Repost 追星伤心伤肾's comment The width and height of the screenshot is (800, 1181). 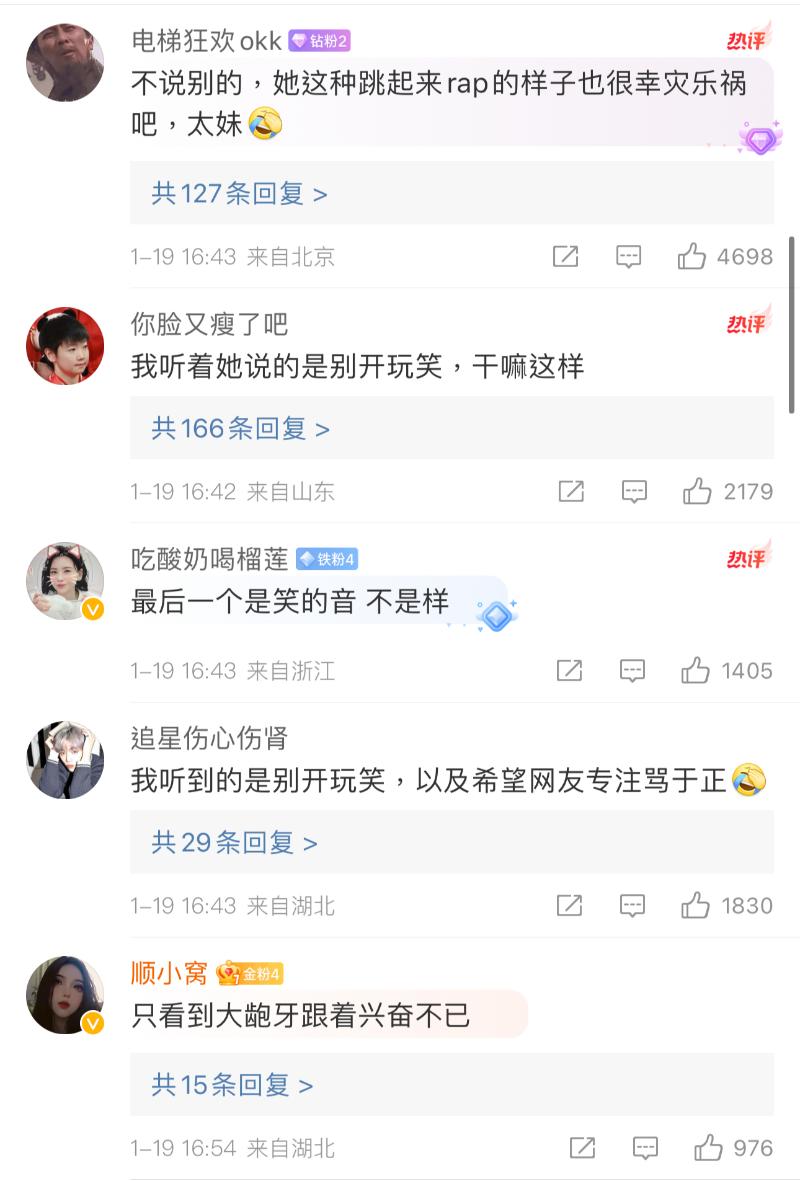tap(569, 906)
